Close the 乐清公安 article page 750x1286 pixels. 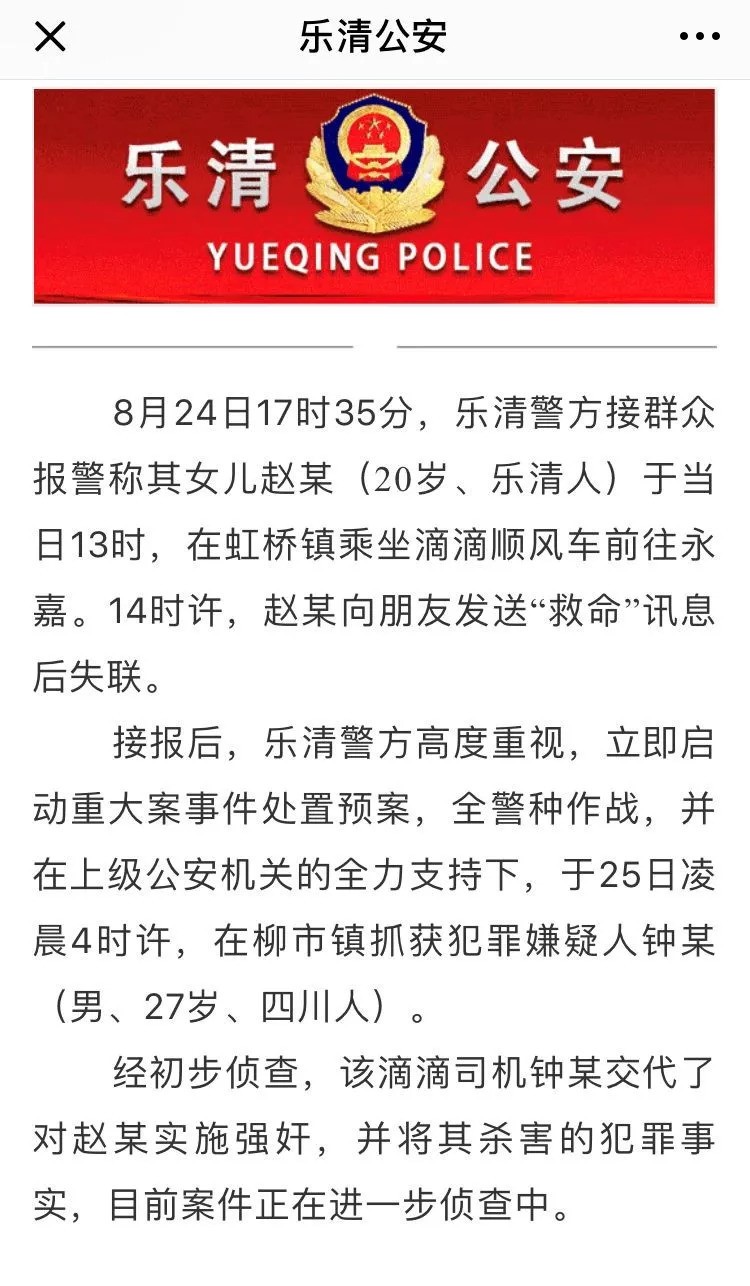point(50,37)
